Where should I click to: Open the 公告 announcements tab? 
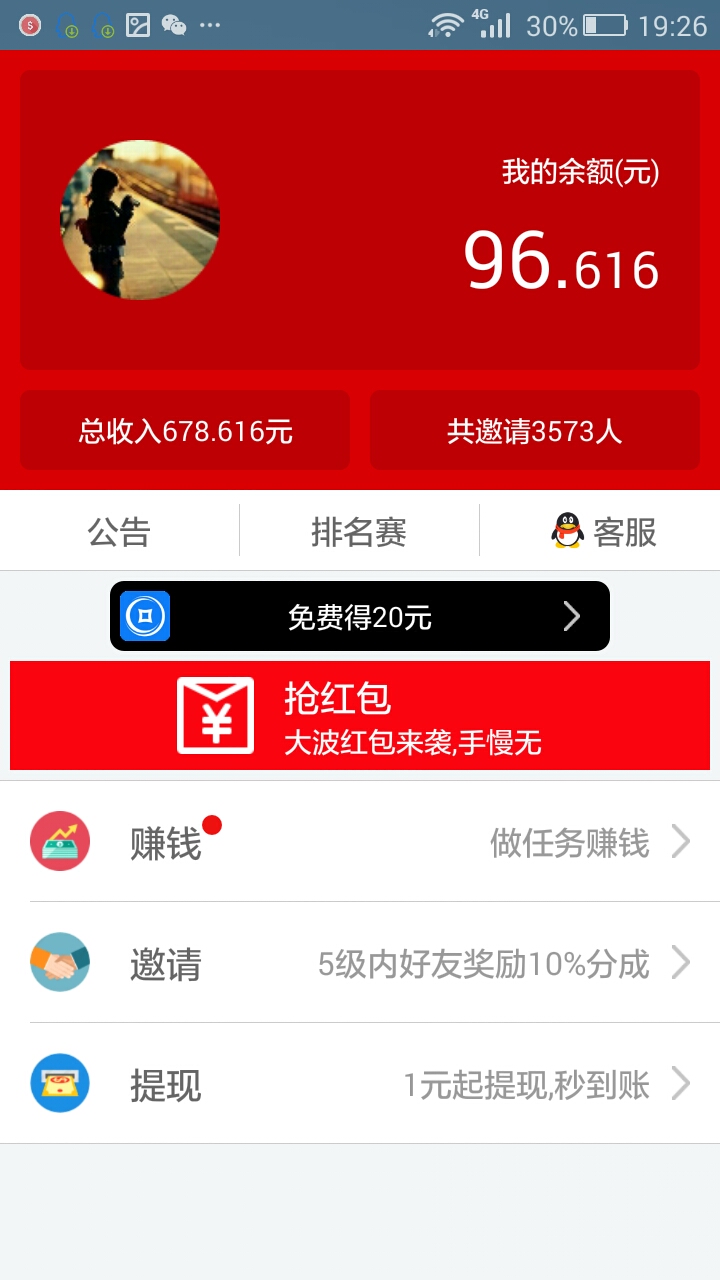coord(119,532)
